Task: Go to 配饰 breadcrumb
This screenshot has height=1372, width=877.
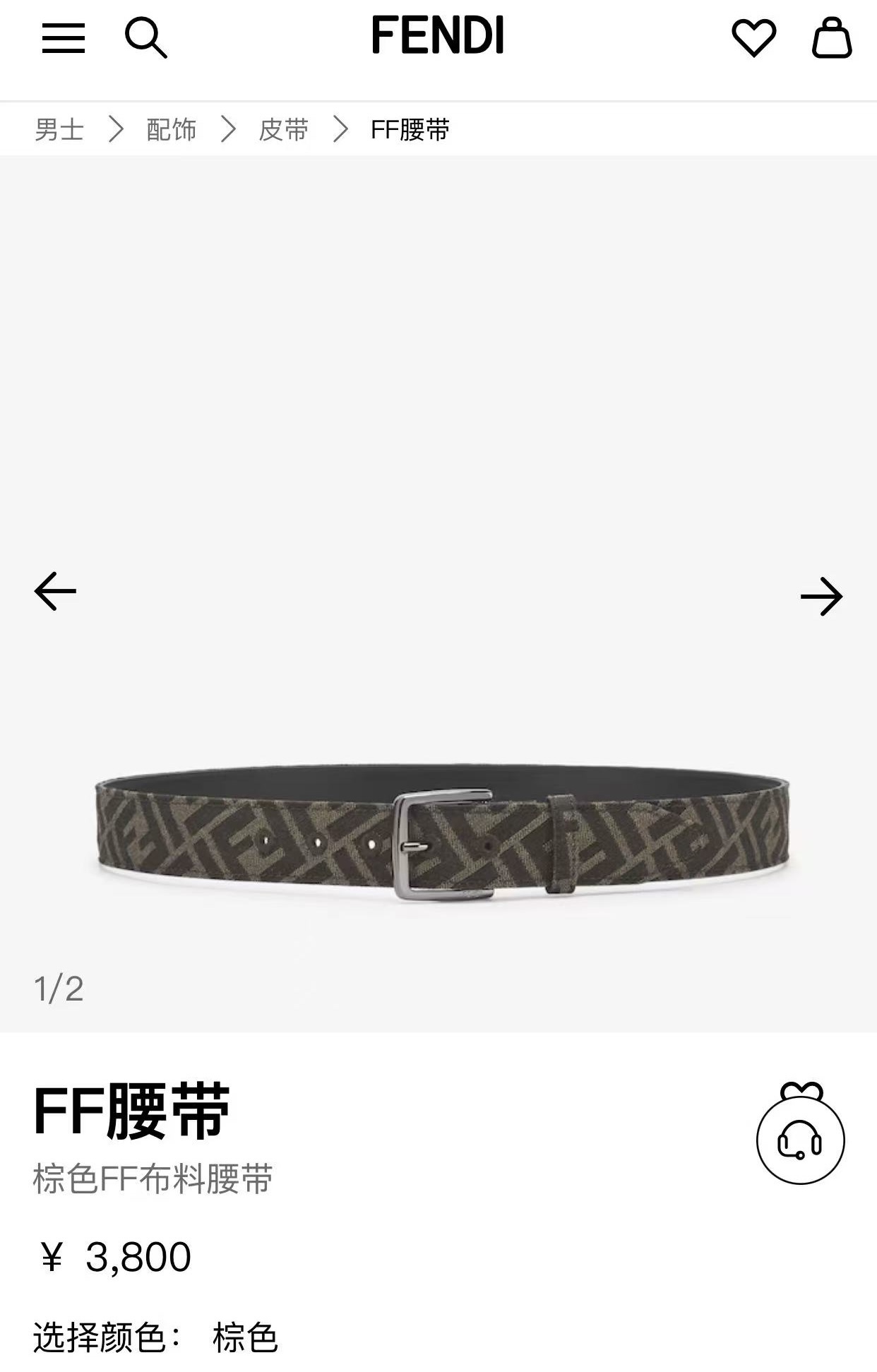Action: 171,130
